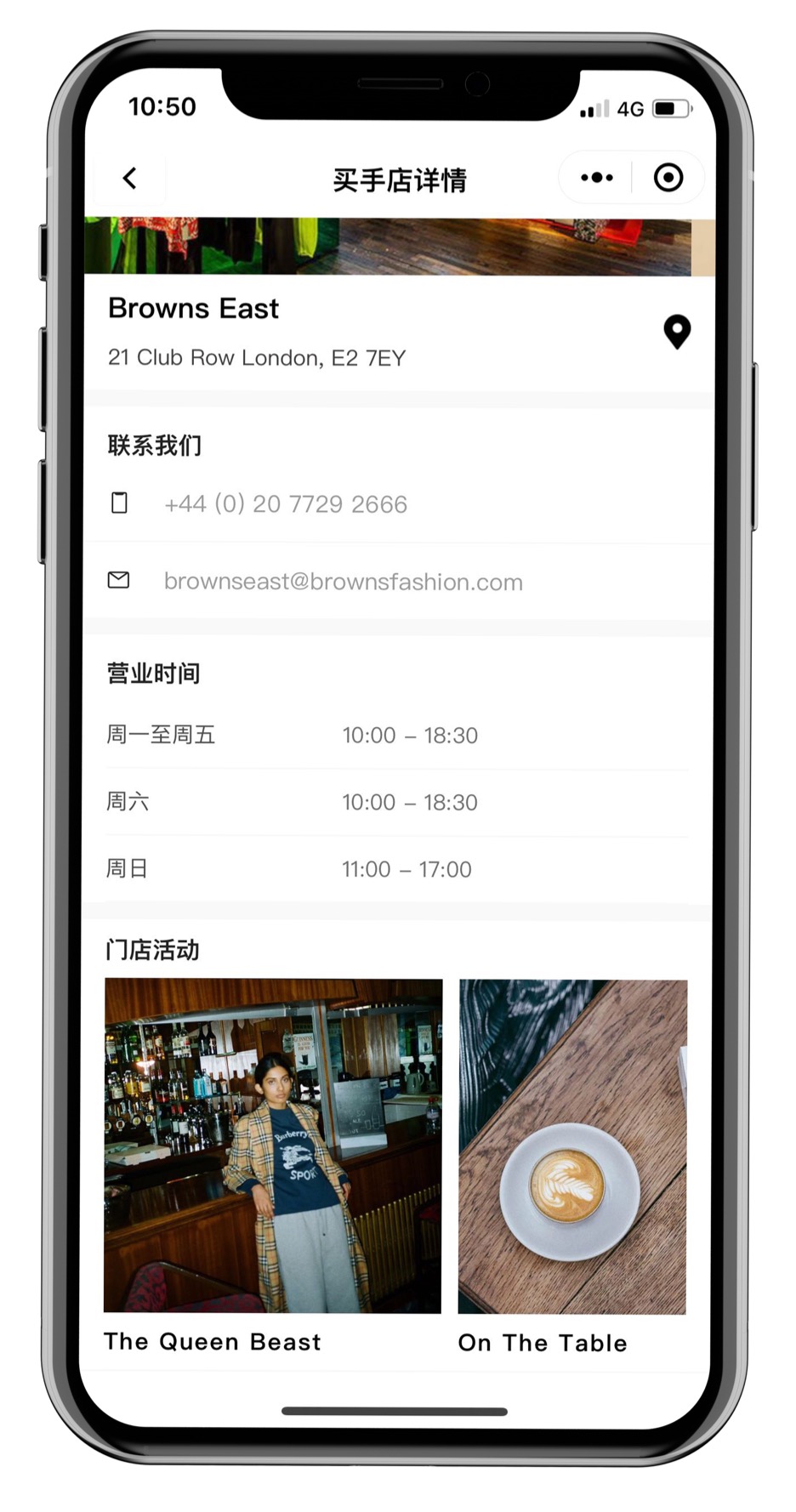
Task: Open the map location pin for Browns East
Action: point(677,332)
